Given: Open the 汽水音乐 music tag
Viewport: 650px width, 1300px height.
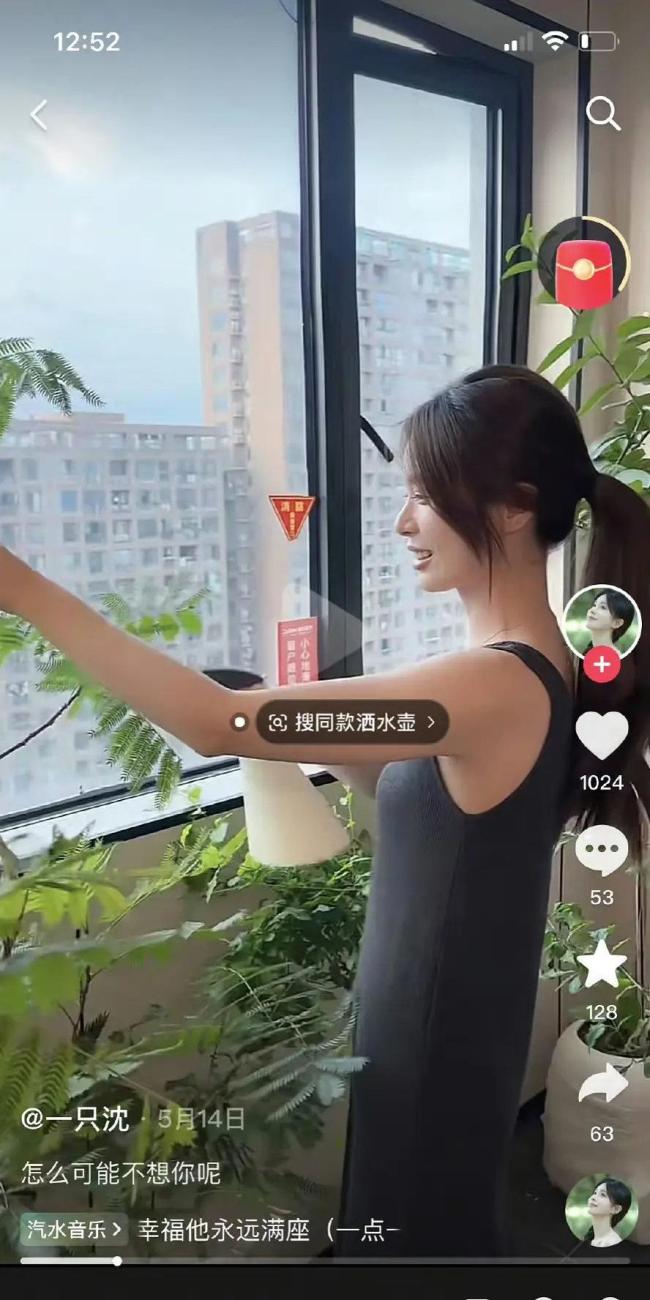Looking at the screenshot, I should click(73, 1229).
